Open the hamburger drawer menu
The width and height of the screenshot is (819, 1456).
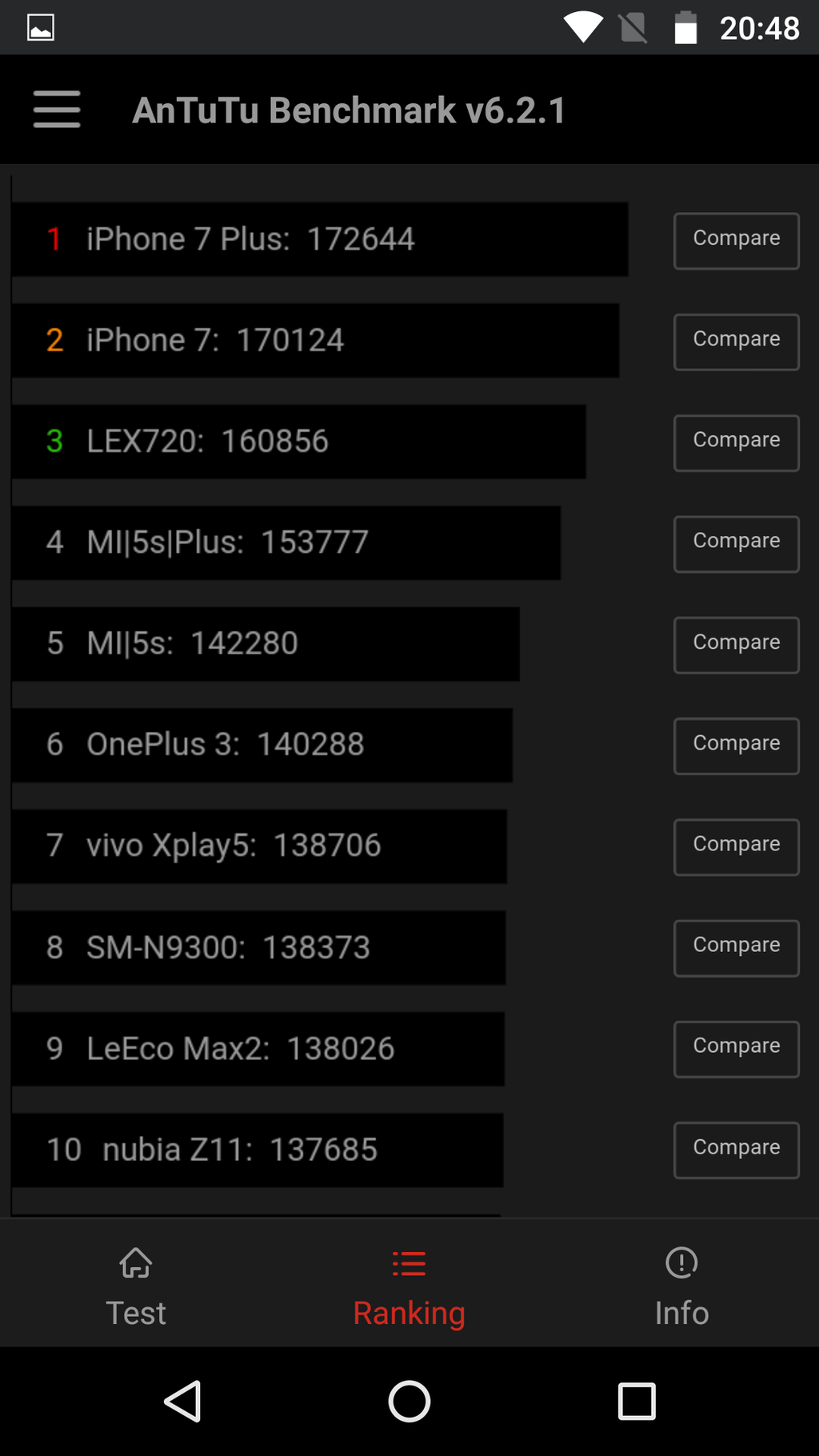pos(57,110)
